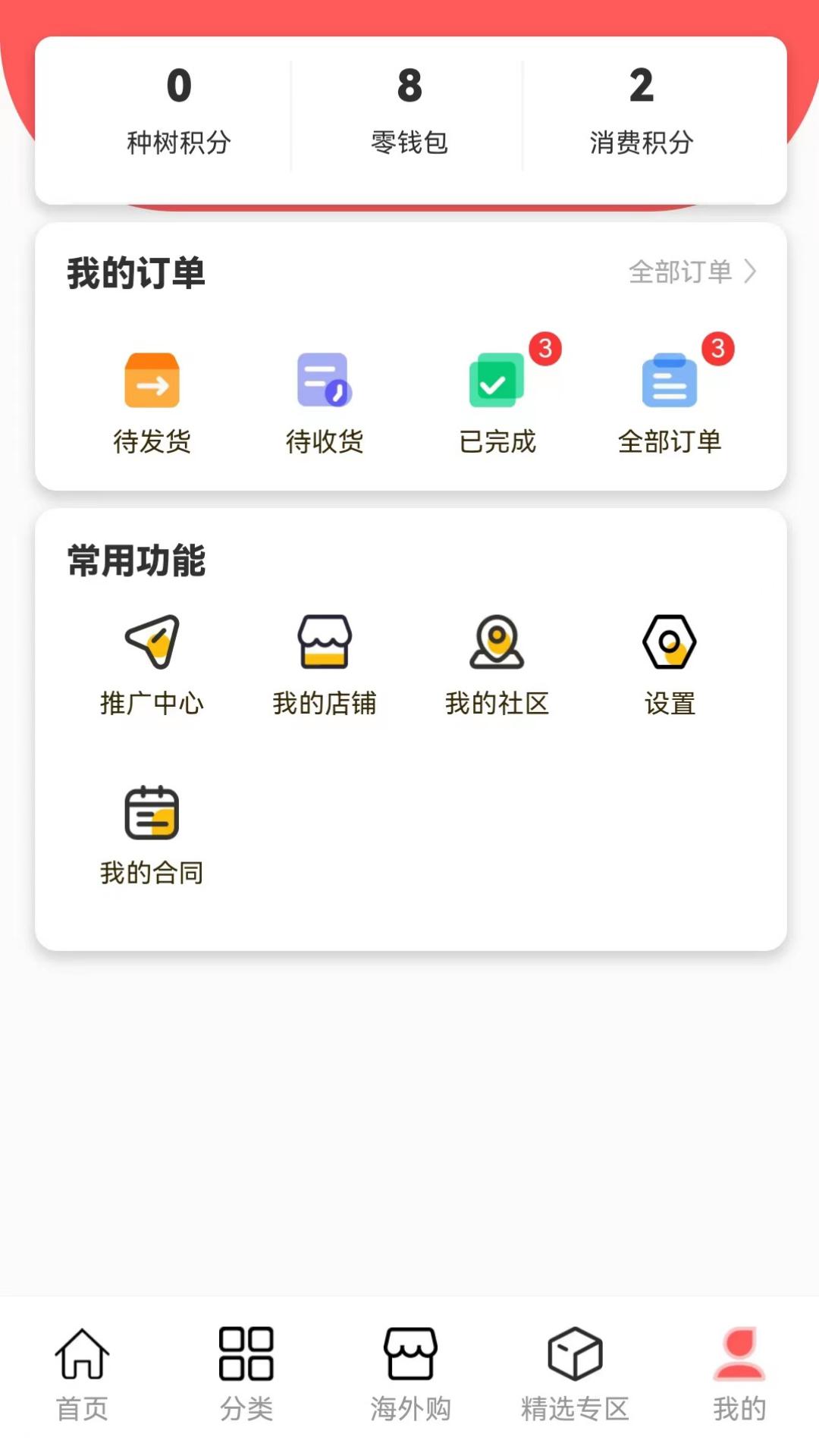View 待收货 orders
This screenshot has width=819, height=1456.
[325, 402]
